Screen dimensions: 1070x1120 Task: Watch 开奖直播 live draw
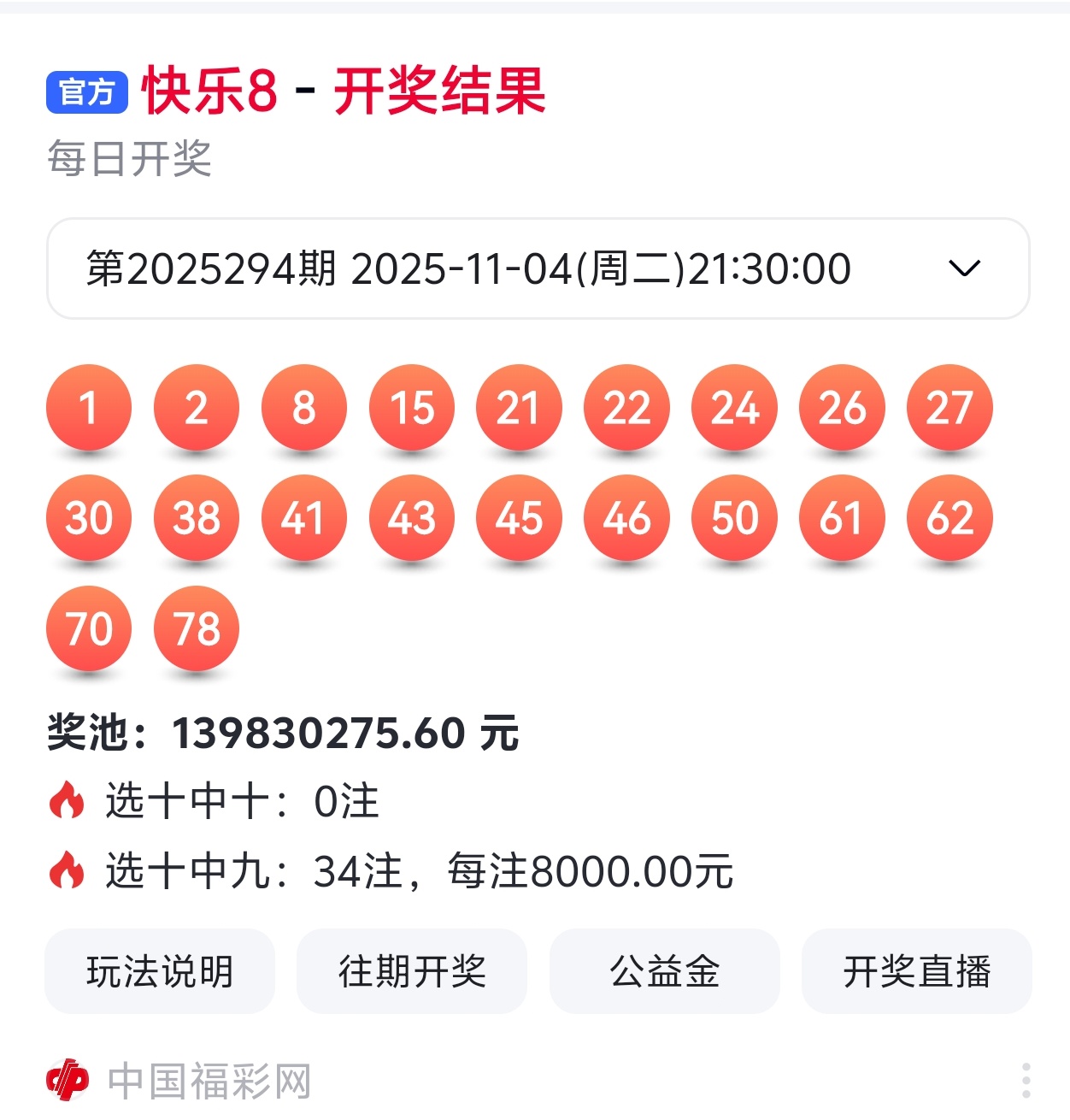point(916,971)
